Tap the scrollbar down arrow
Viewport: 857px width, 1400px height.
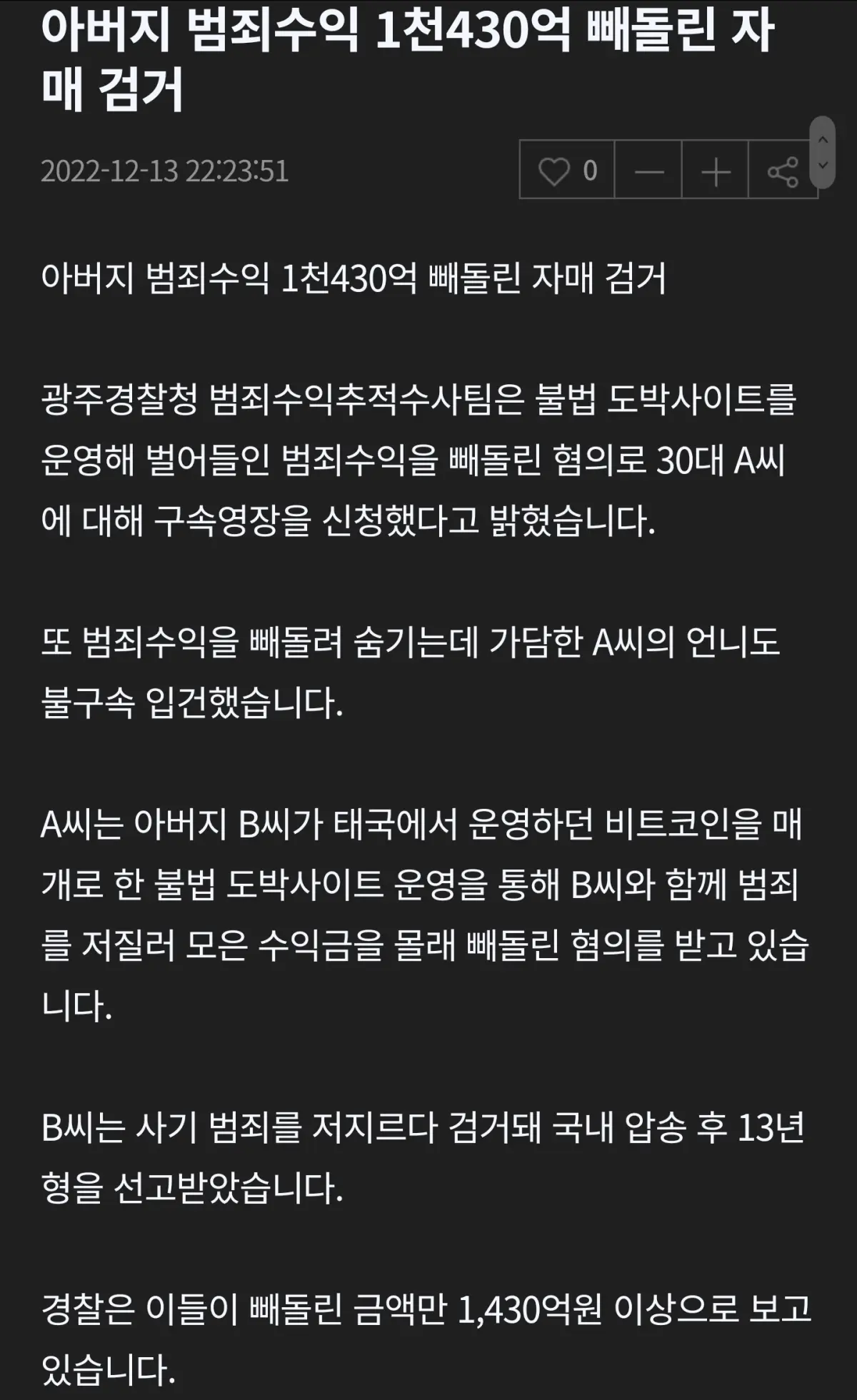(823, 166)
